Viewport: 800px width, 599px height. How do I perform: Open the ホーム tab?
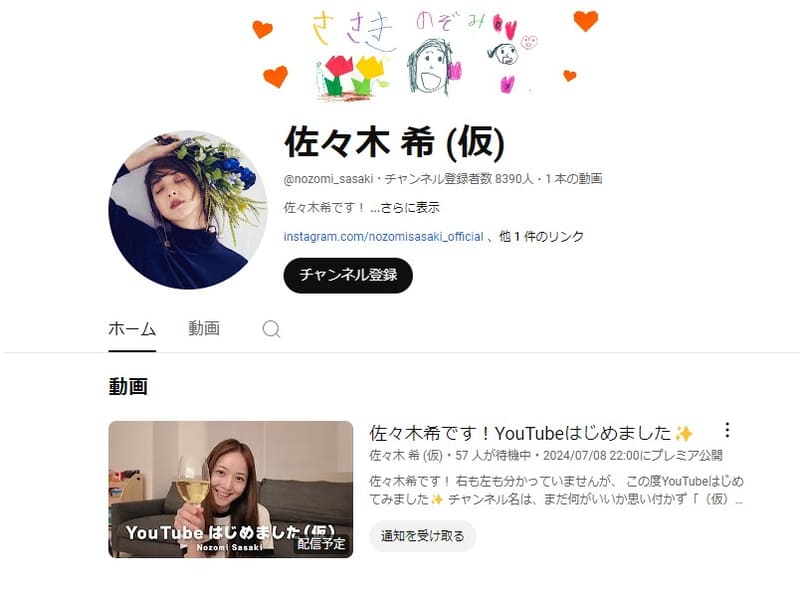132,328
